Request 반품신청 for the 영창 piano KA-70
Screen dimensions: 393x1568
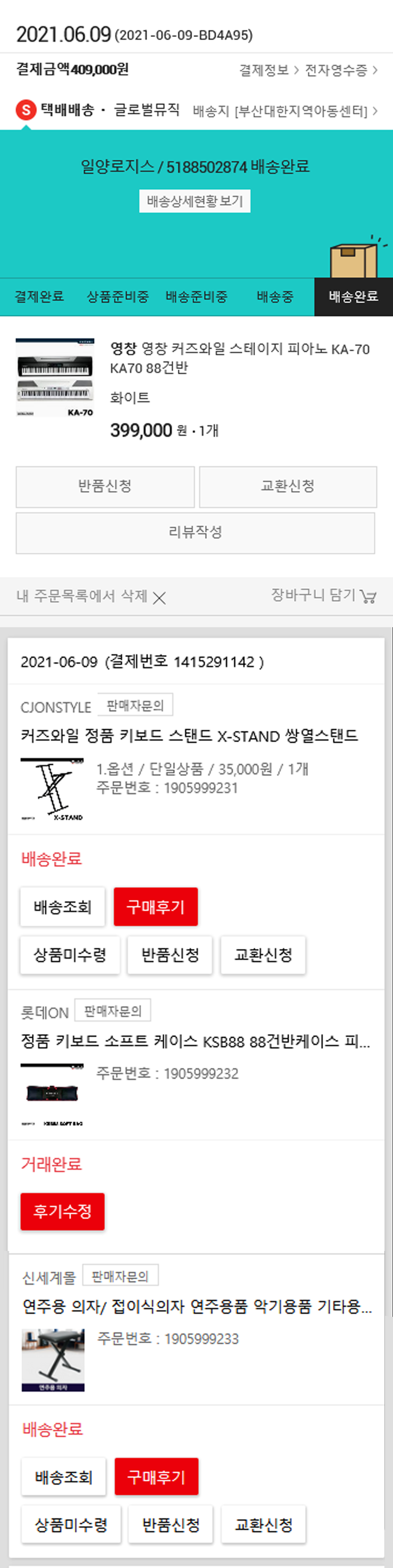coord(105,486)
